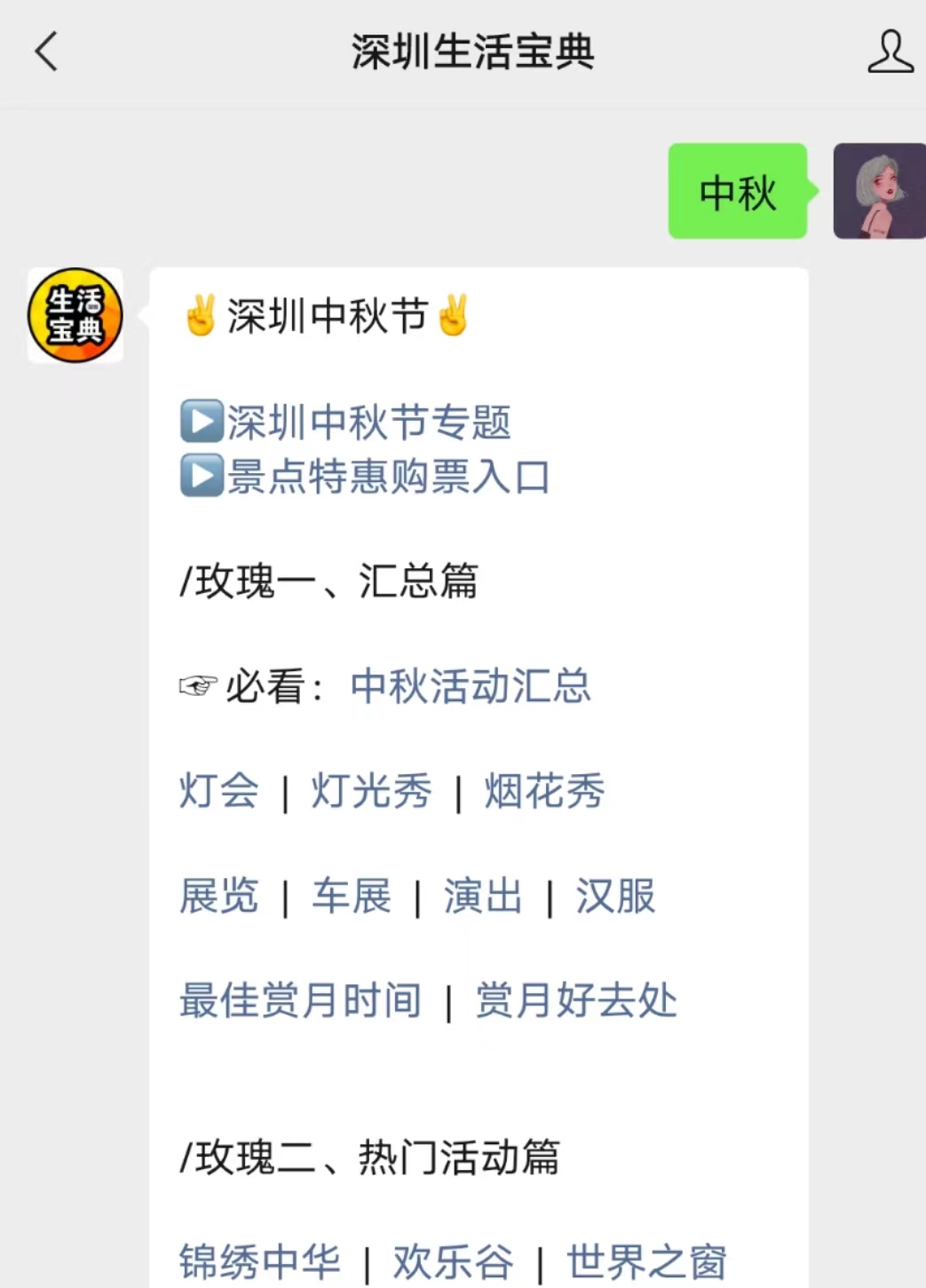Open the 演出 link

tap(483, 896)
